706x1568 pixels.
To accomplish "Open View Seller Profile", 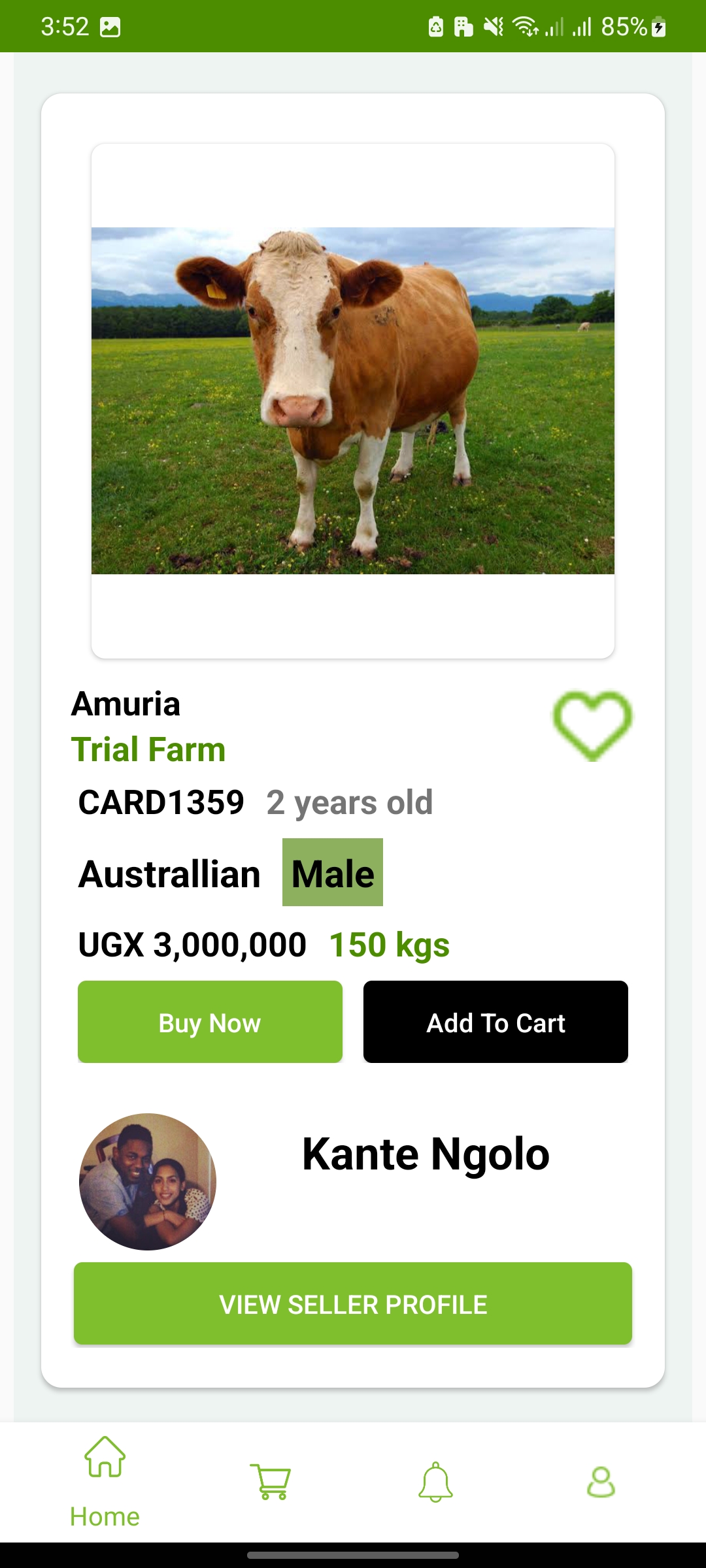I will [x=353, y=1304].
